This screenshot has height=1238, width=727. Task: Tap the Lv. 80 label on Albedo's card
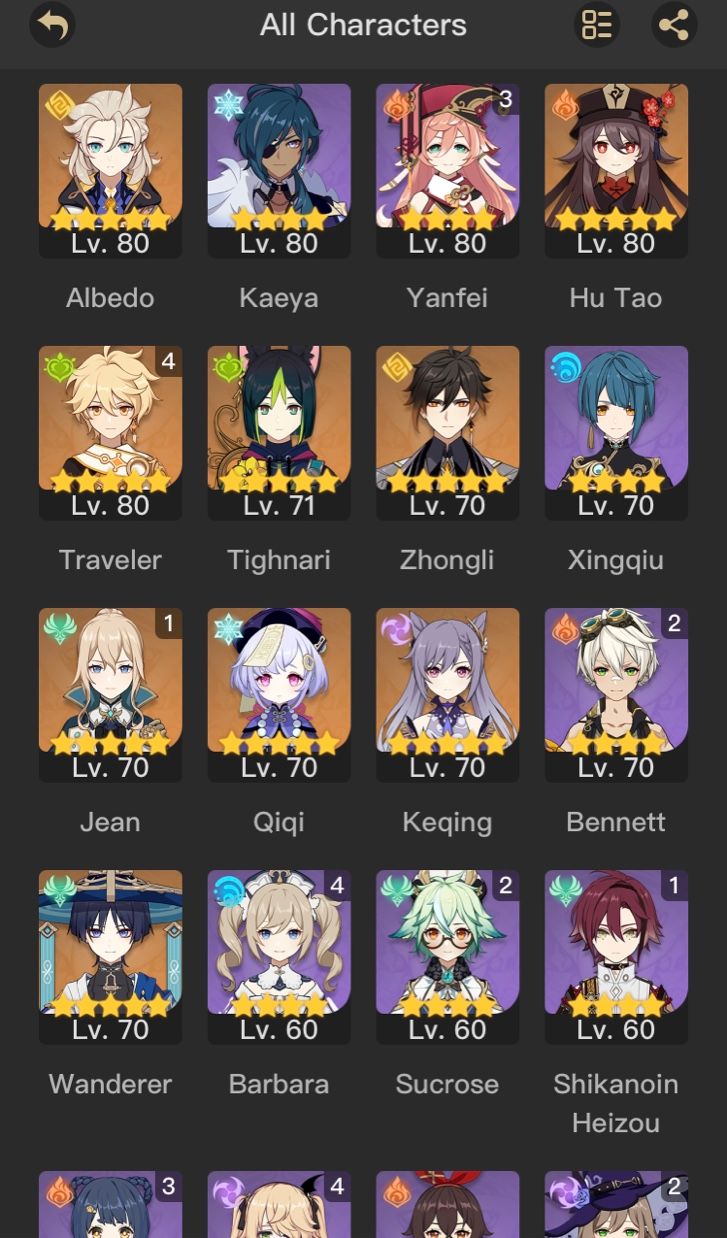tap(110, 243)
